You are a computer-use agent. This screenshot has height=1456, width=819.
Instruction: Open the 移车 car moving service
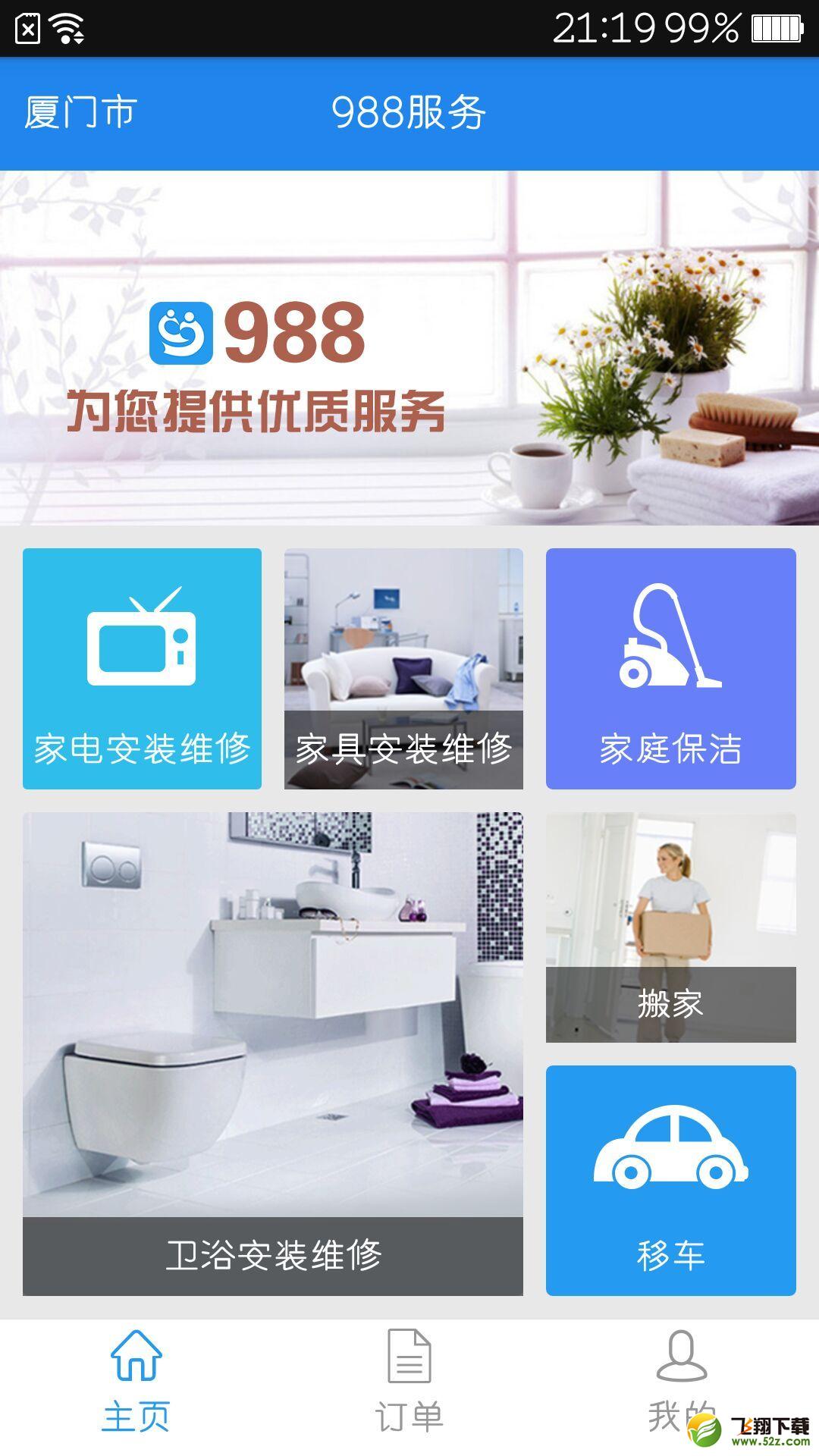point(671,1181)
